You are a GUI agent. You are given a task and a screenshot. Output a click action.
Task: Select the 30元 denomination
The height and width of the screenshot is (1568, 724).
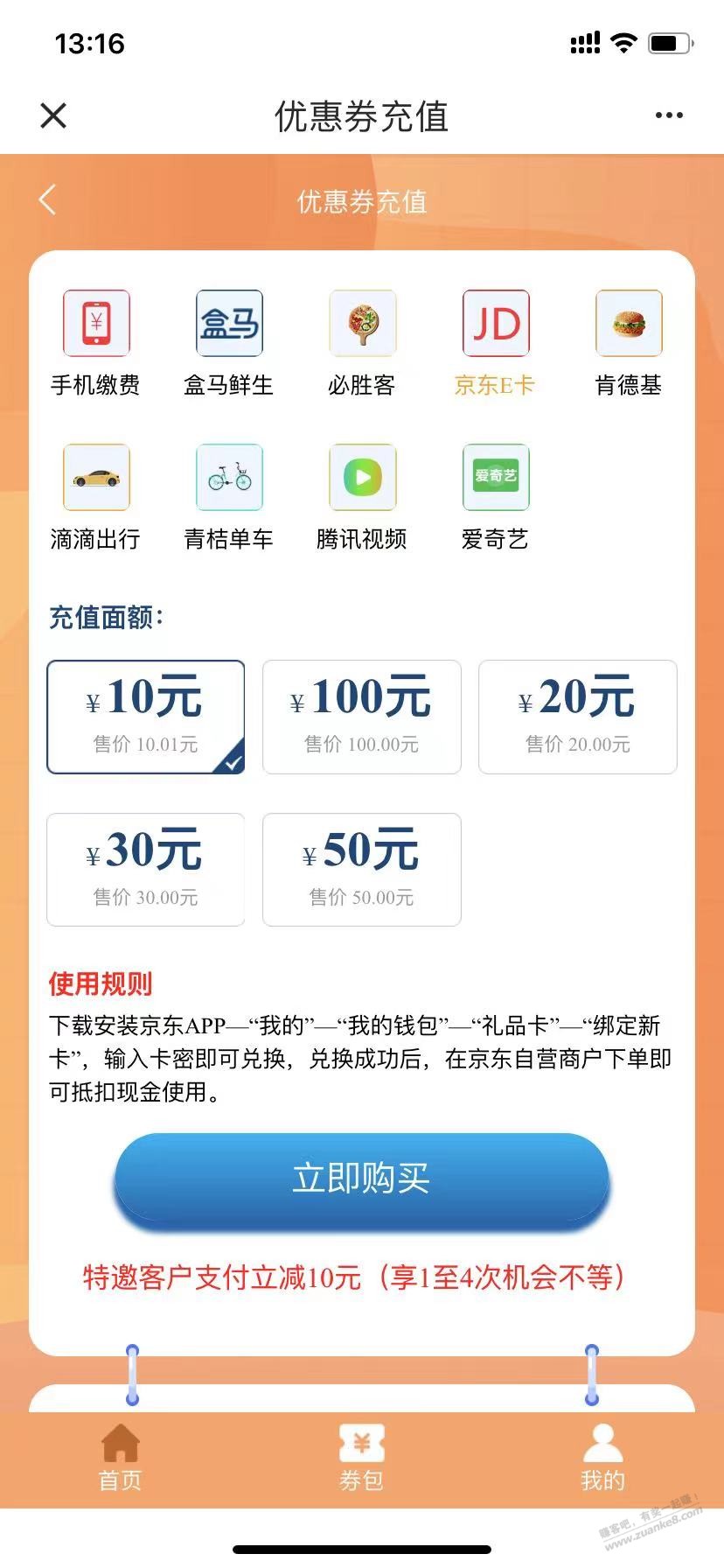[145, 870]
